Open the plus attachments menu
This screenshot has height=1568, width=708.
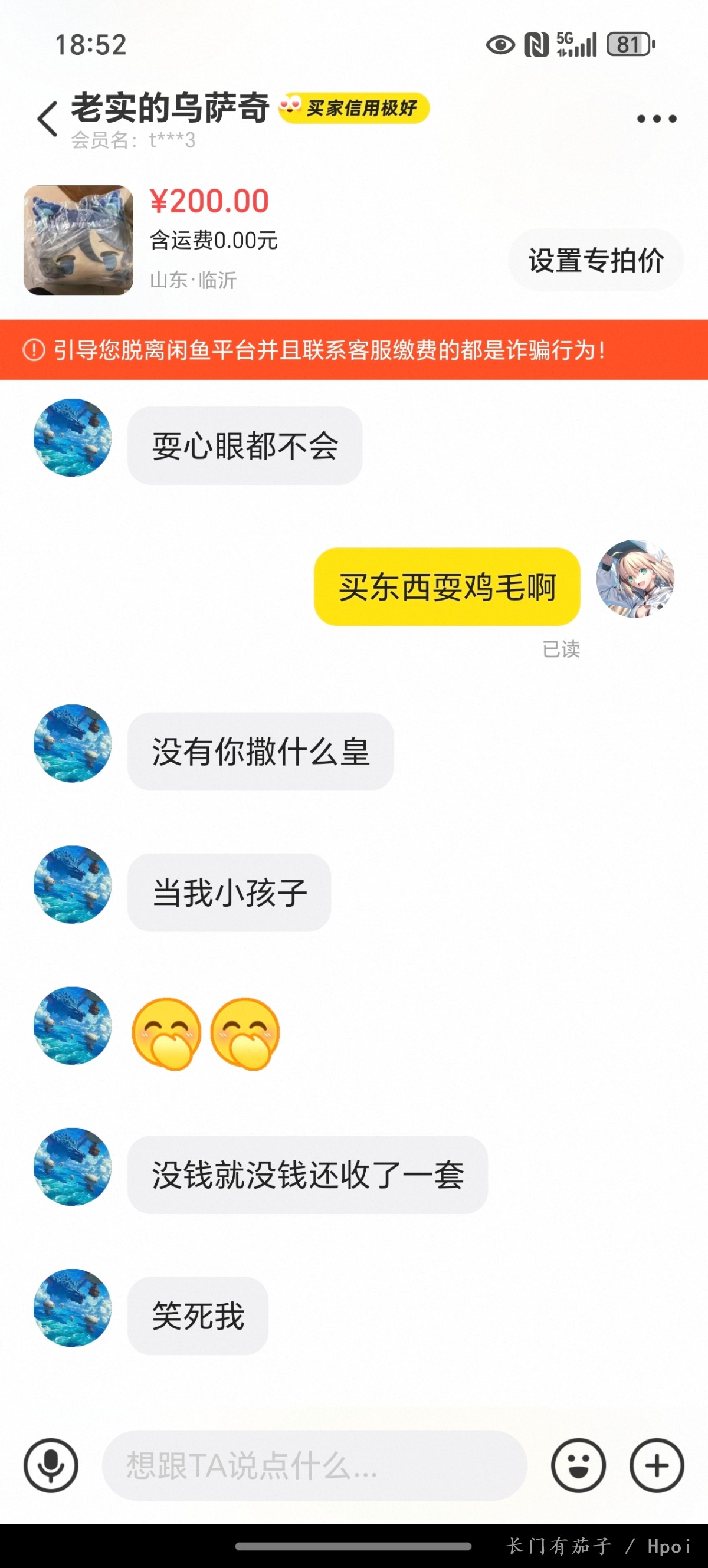tap(656, 1465)
